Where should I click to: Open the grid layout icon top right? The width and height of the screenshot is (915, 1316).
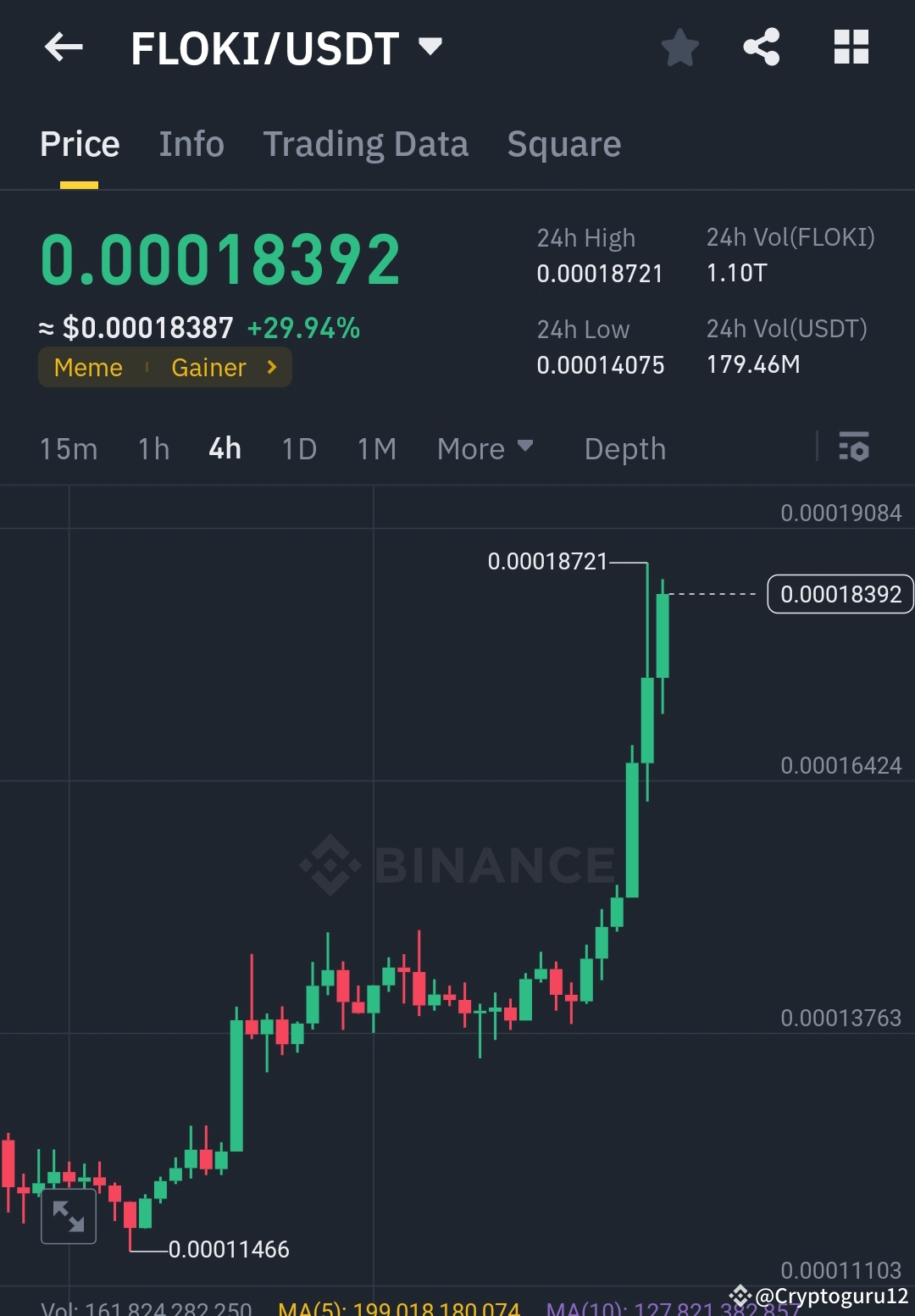[x=851, y=47]
